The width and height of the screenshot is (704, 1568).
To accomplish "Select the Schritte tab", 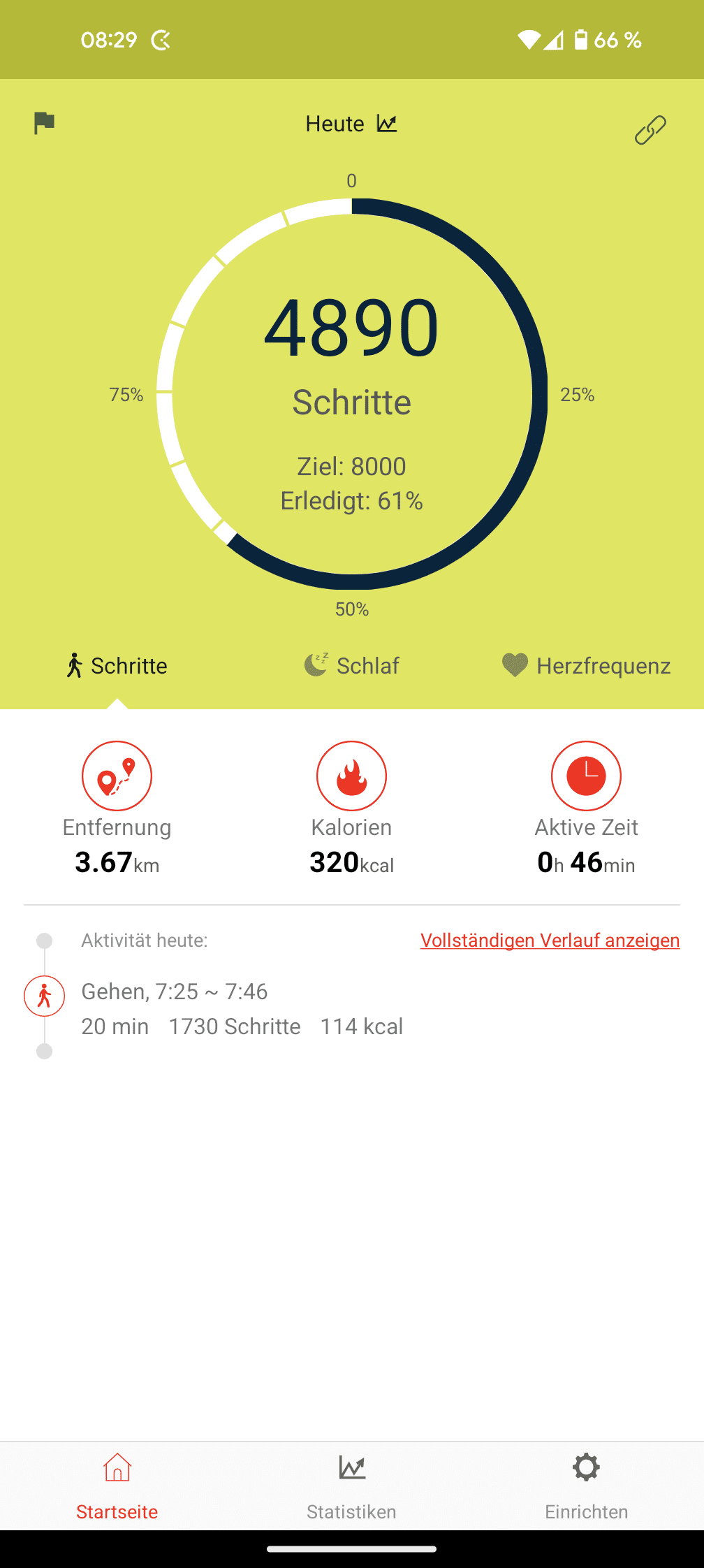I will tap(117, 665).
